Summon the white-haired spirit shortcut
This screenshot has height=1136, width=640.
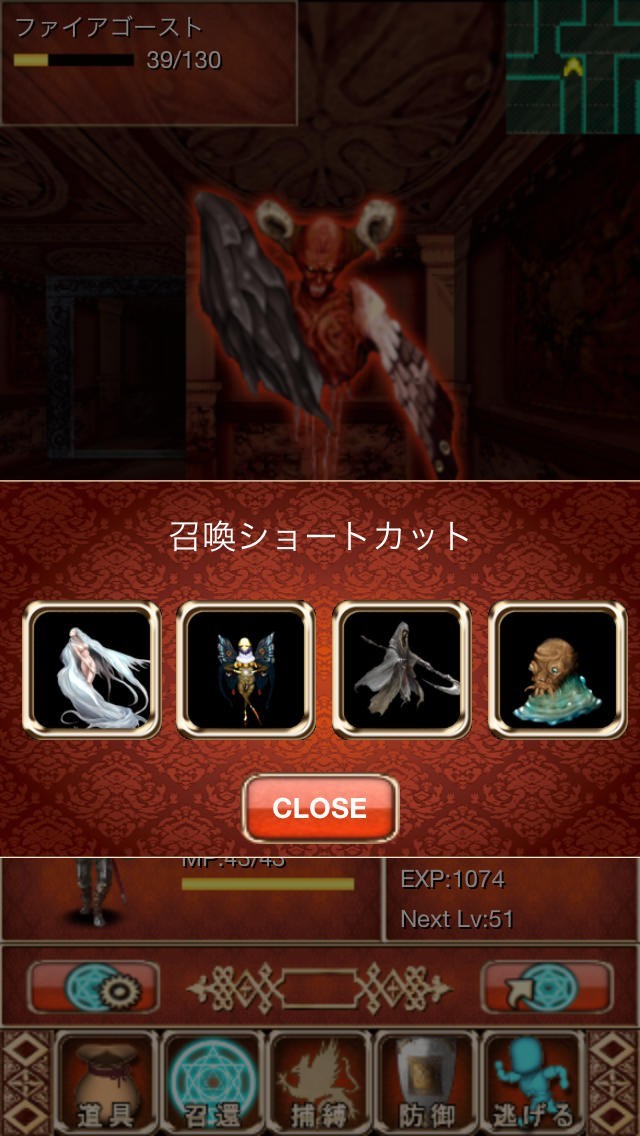[92, 669]
